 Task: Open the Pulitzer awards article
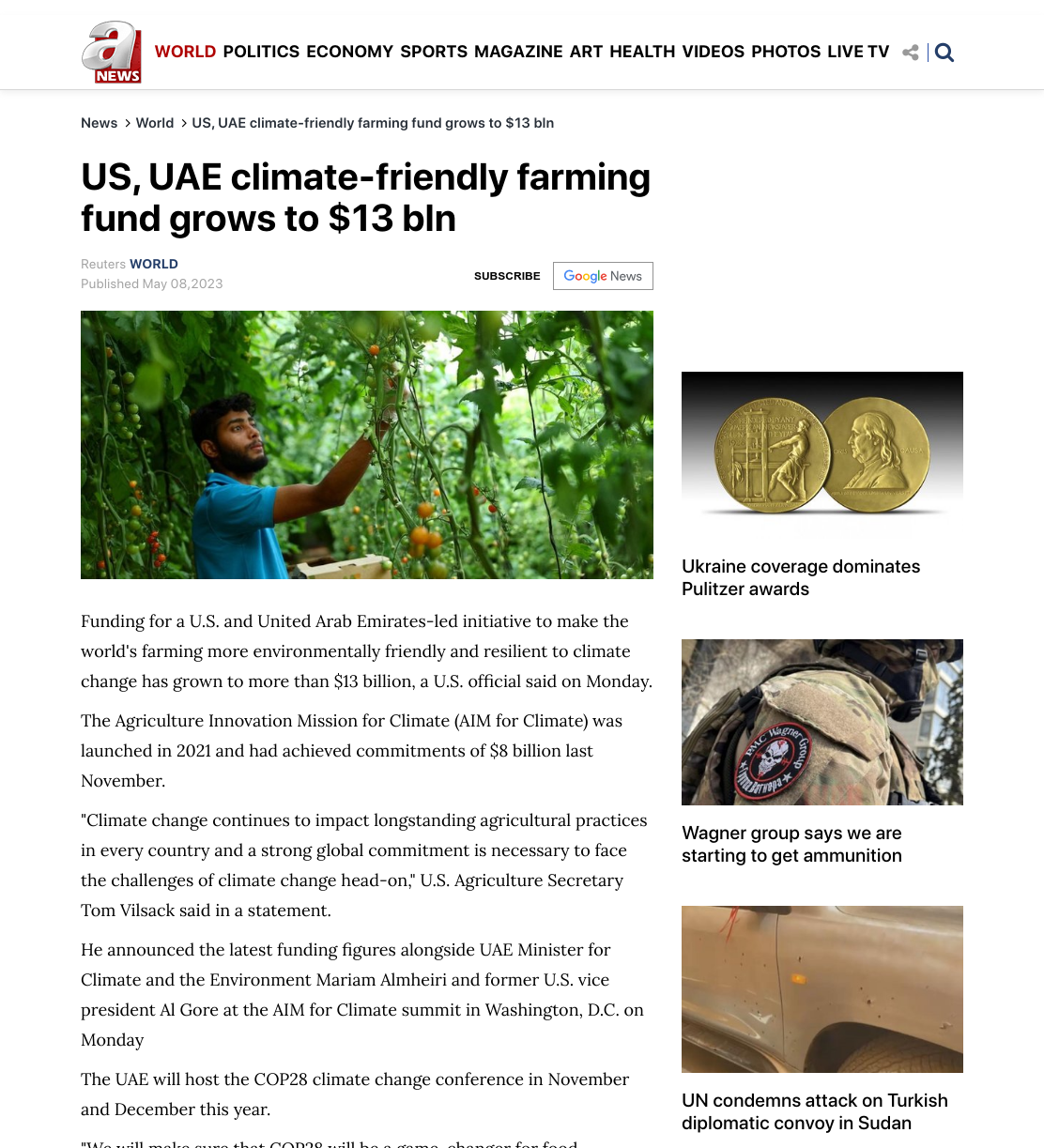pyautogui.click(x=801, y=577)
